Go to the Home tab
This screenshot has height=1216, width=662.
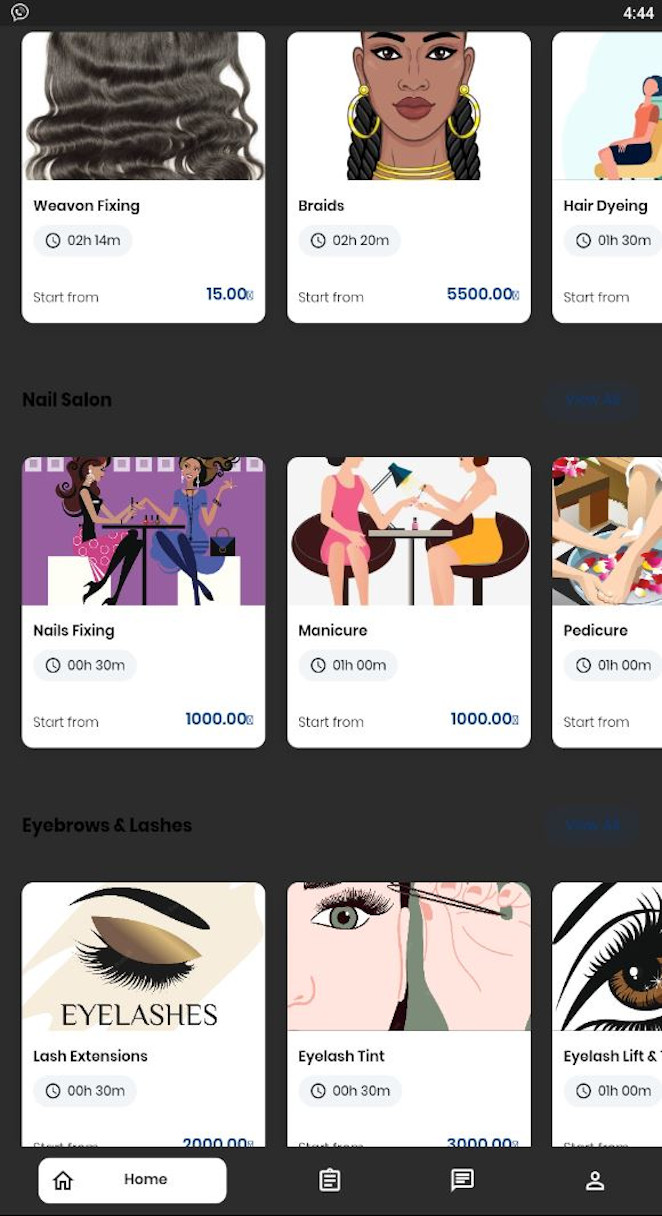coord(132,1180)
